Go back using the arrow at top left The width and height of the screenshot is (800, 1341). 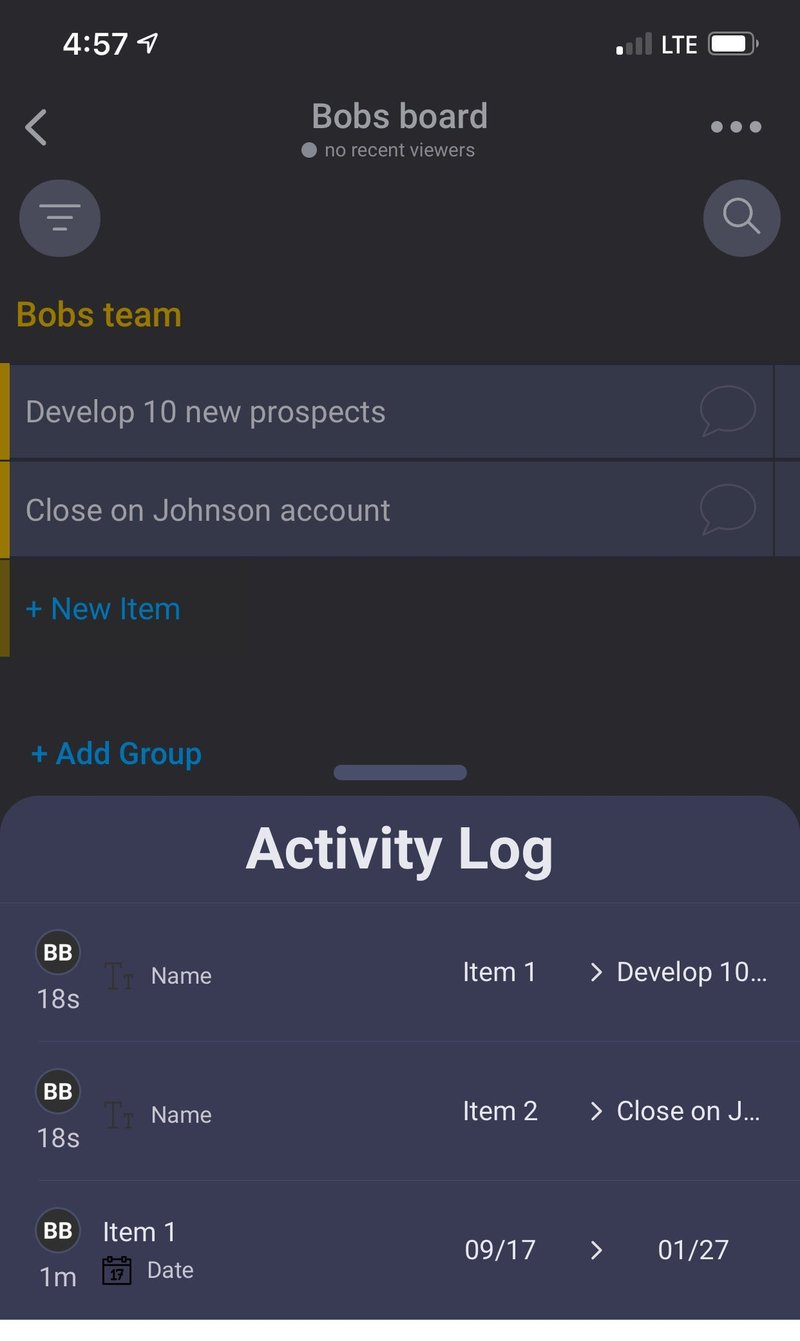point(36,127)
